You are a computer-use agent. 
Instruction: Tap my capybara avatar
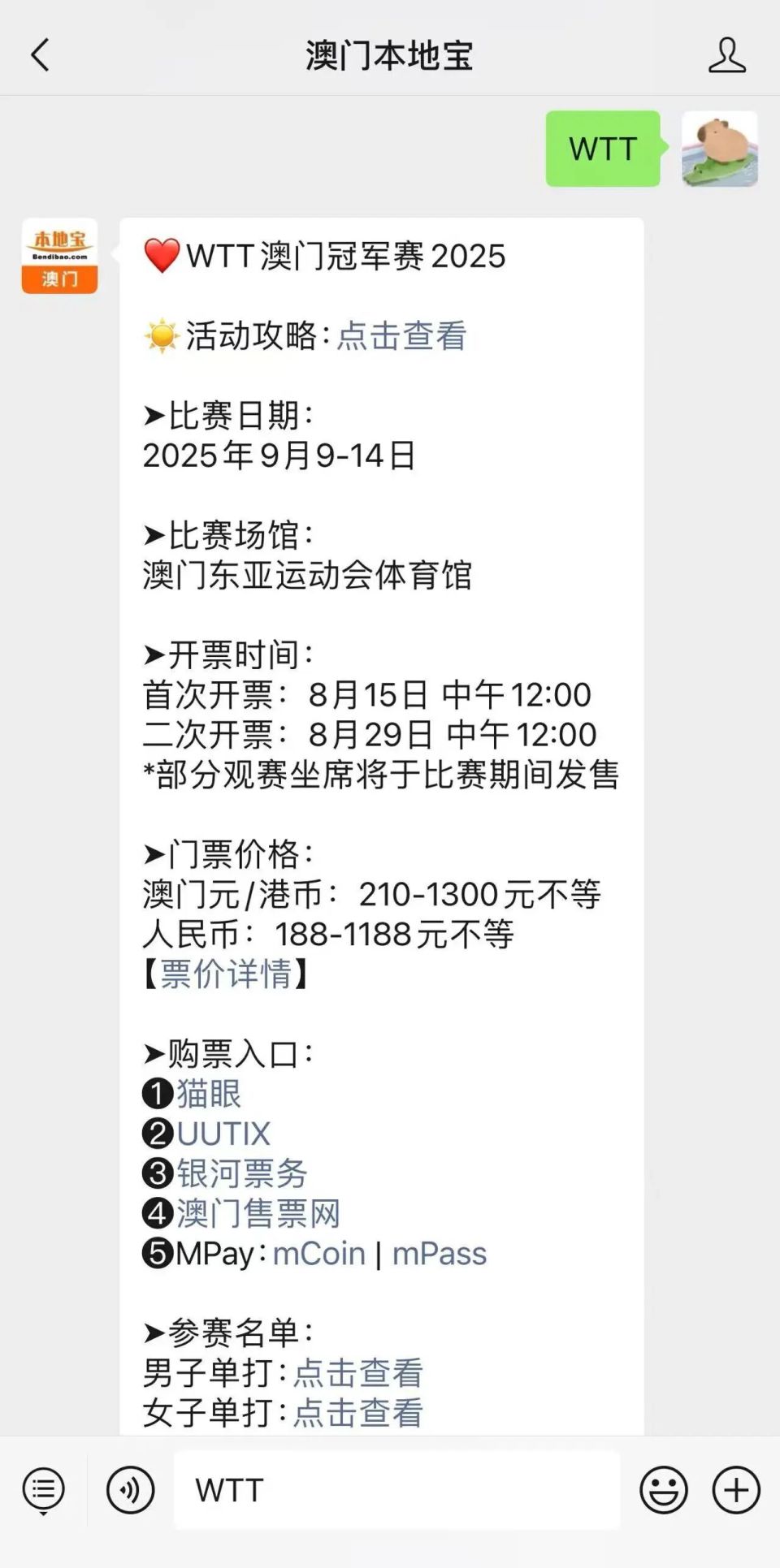point(719,149)
